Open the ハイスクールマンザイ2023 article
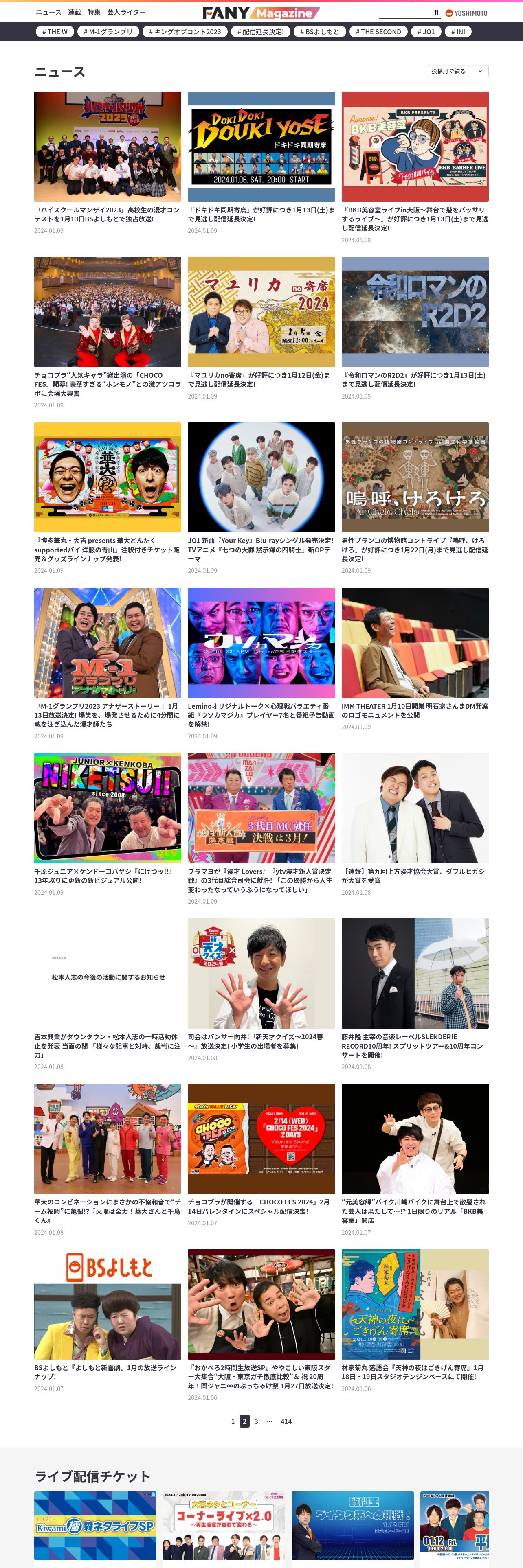523x1568 pixels. pyautogui.click(x=107, y=147)
